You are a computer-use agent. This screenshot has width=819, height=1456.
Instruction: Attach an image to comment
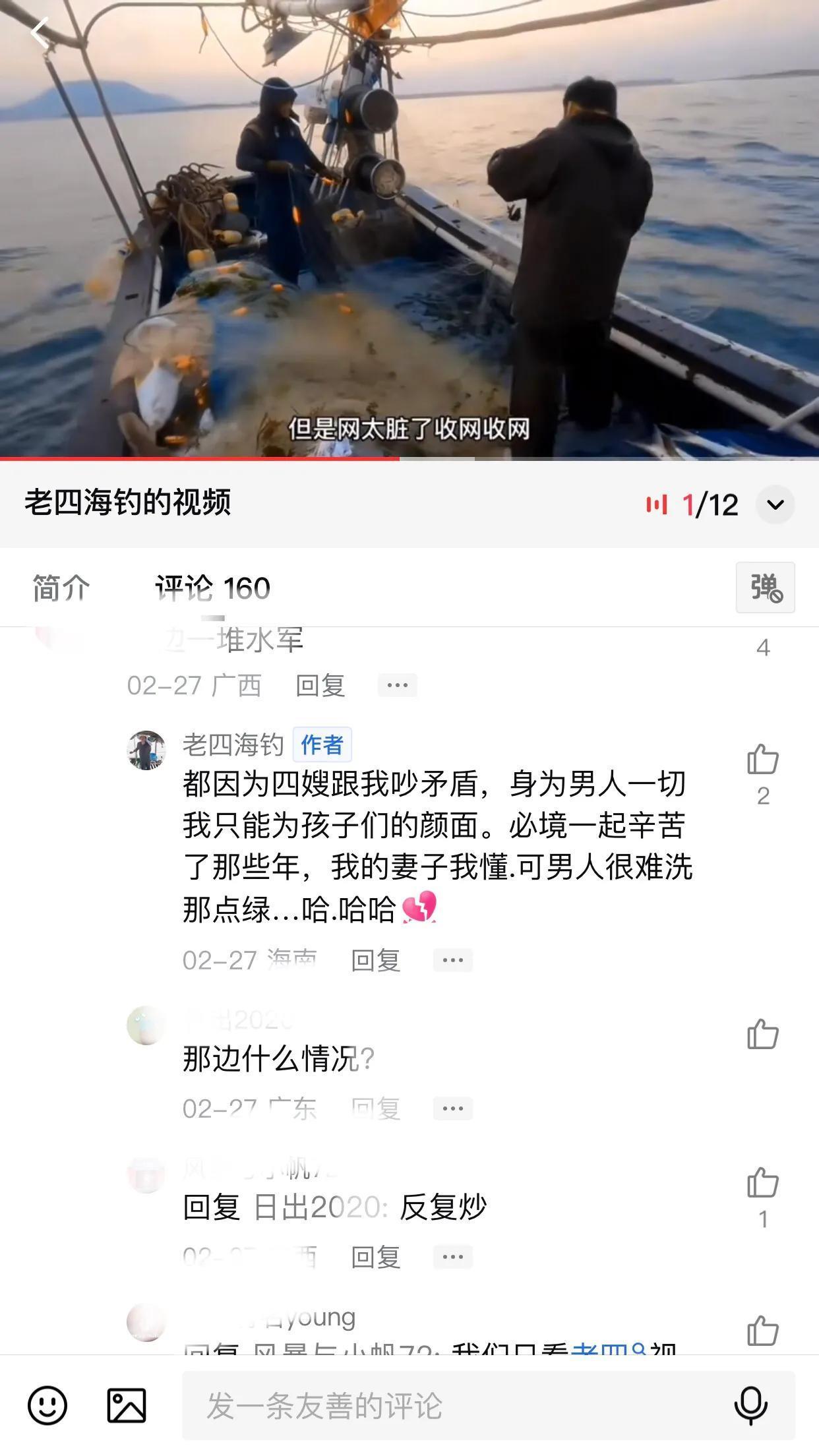click(x=127, y=1405)
